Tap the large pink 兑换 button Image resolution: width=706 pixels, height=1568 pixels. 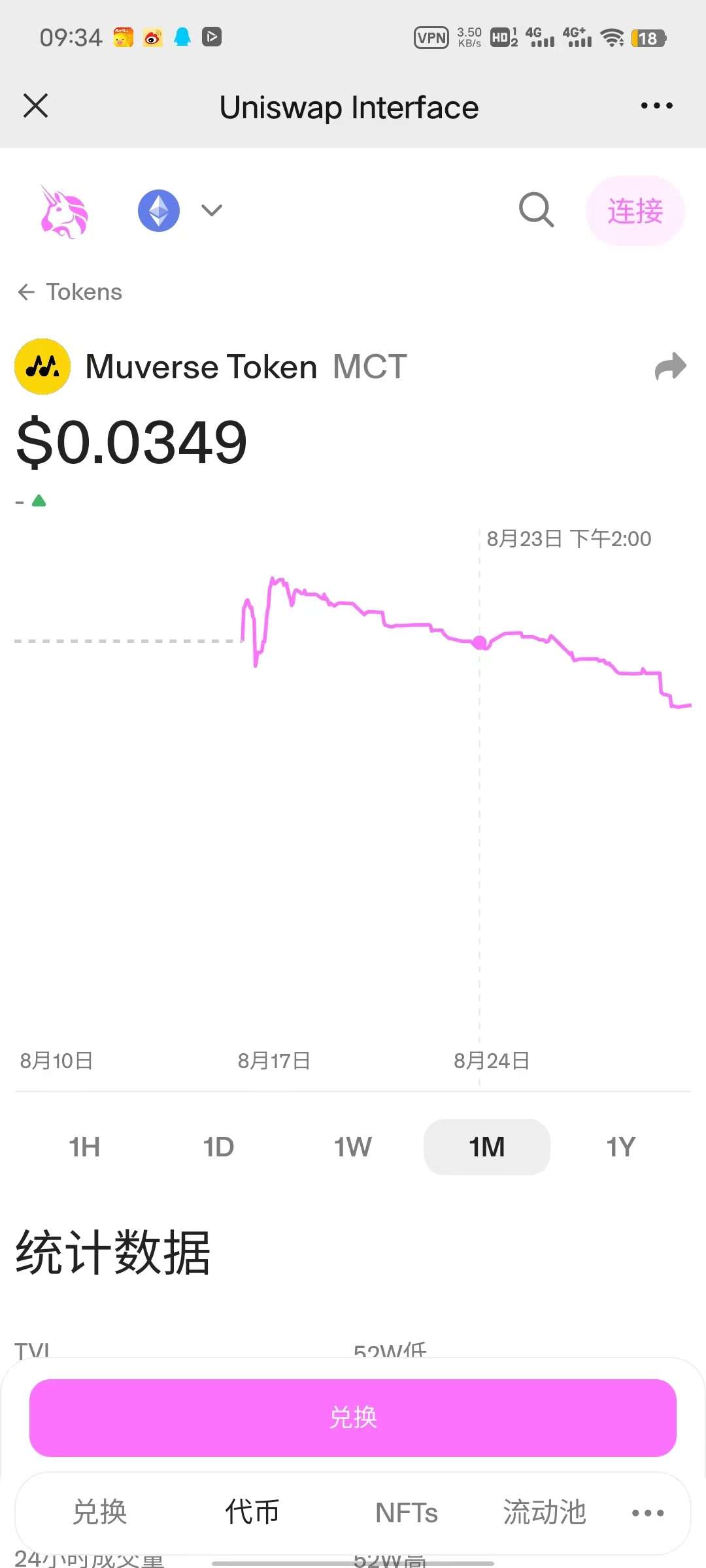click(353, 1418)
